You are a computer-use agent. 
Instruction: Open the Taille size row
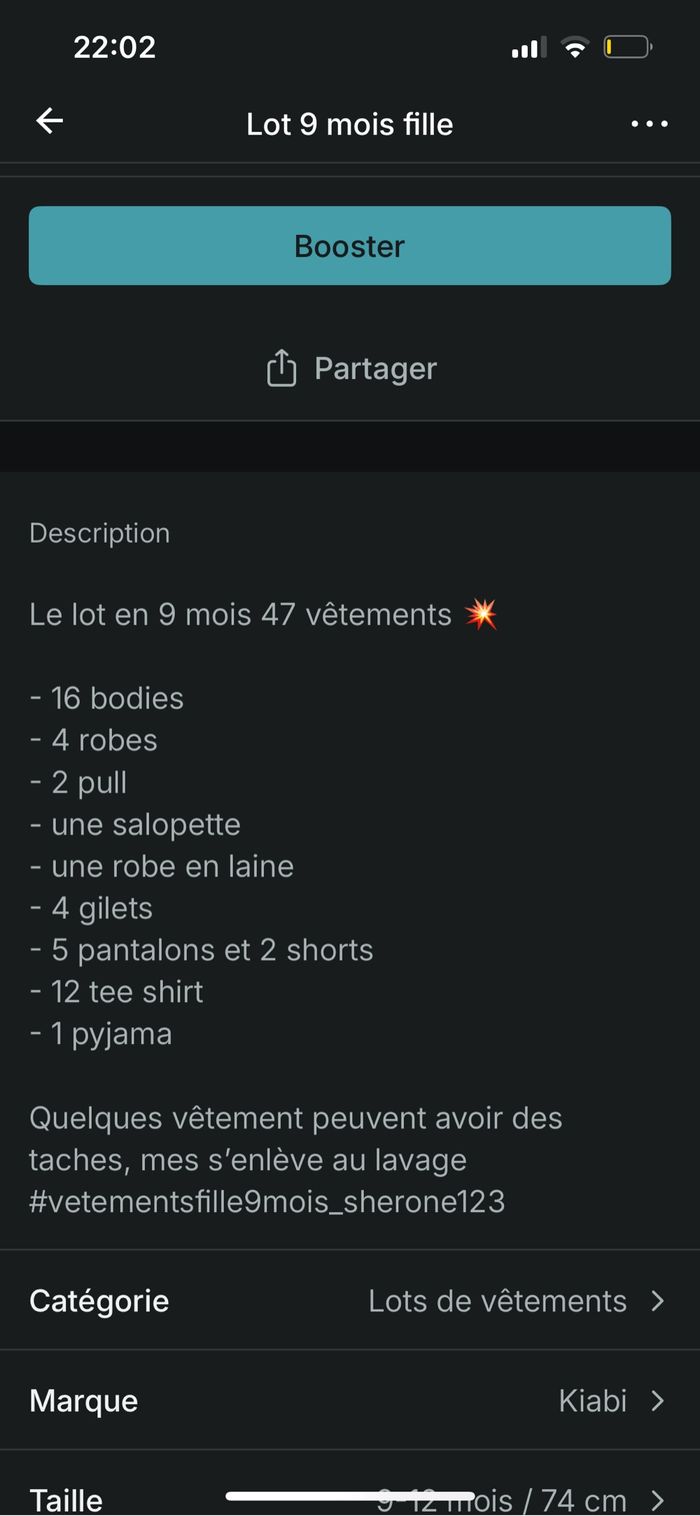pos(349,1498)
